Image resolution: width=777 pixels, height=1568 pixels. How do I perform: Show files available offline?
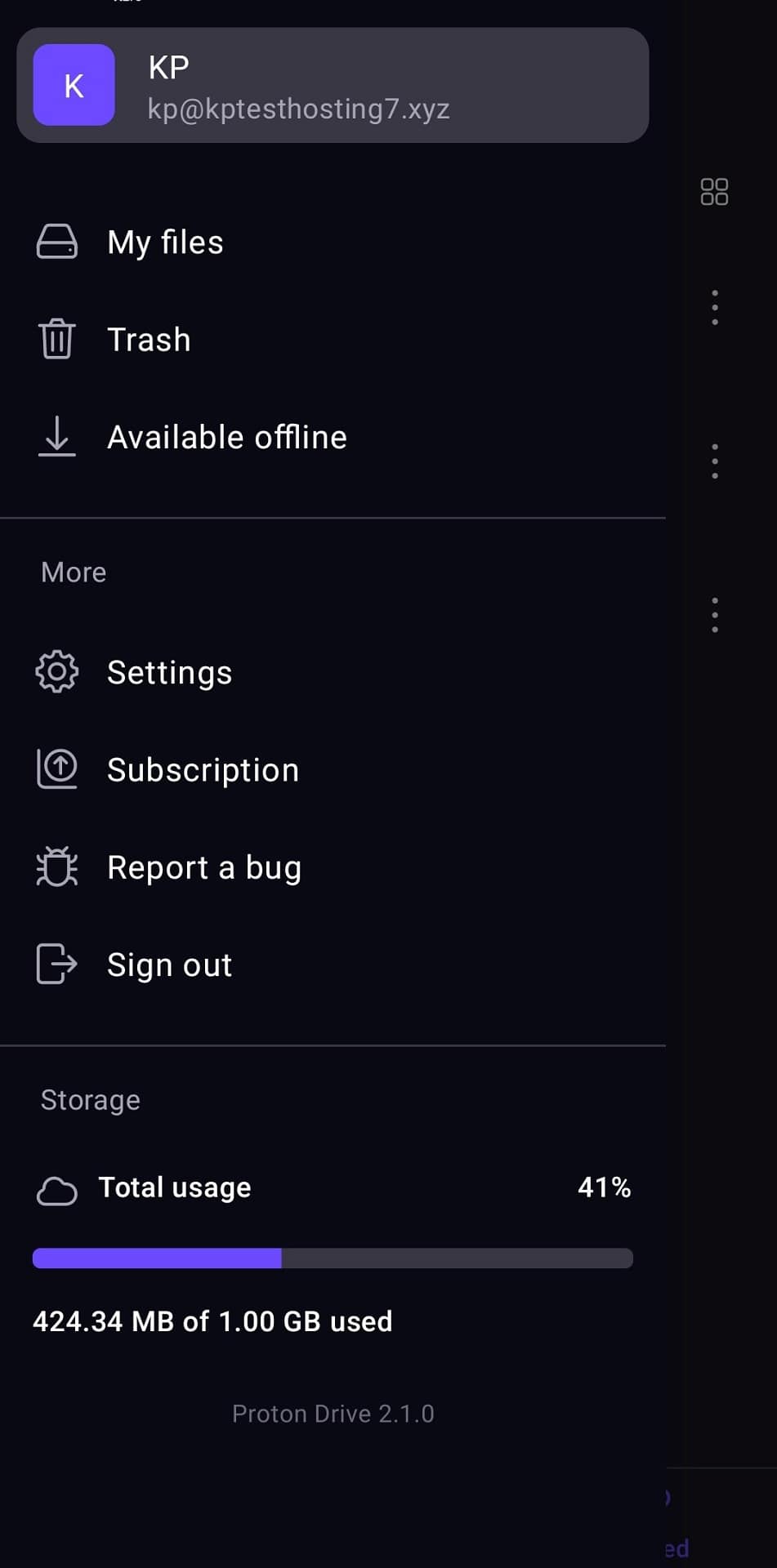pos(226,438)
